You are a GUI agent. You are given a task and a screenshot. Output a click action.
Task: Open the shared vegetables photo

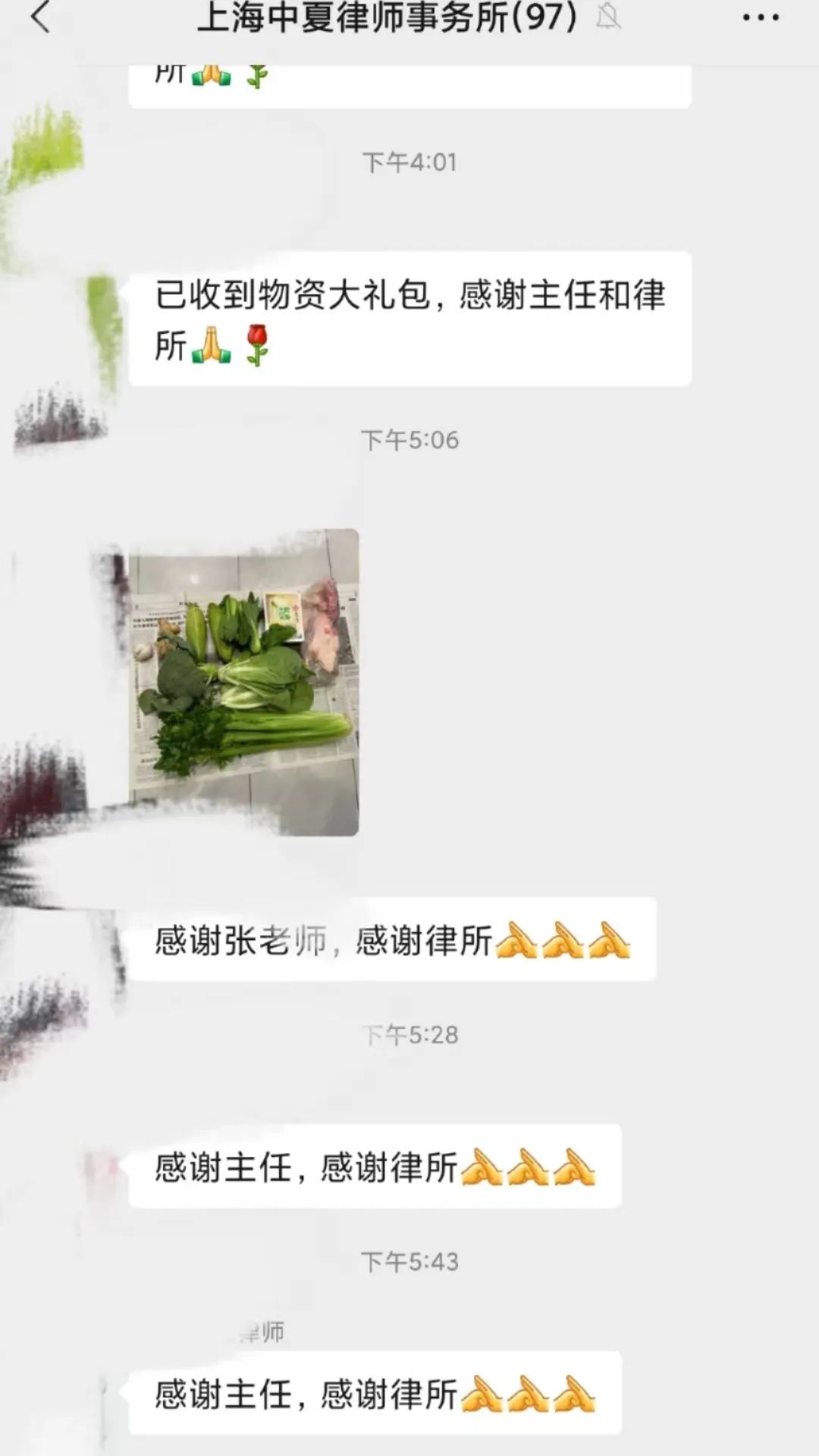tap(243, 682)
